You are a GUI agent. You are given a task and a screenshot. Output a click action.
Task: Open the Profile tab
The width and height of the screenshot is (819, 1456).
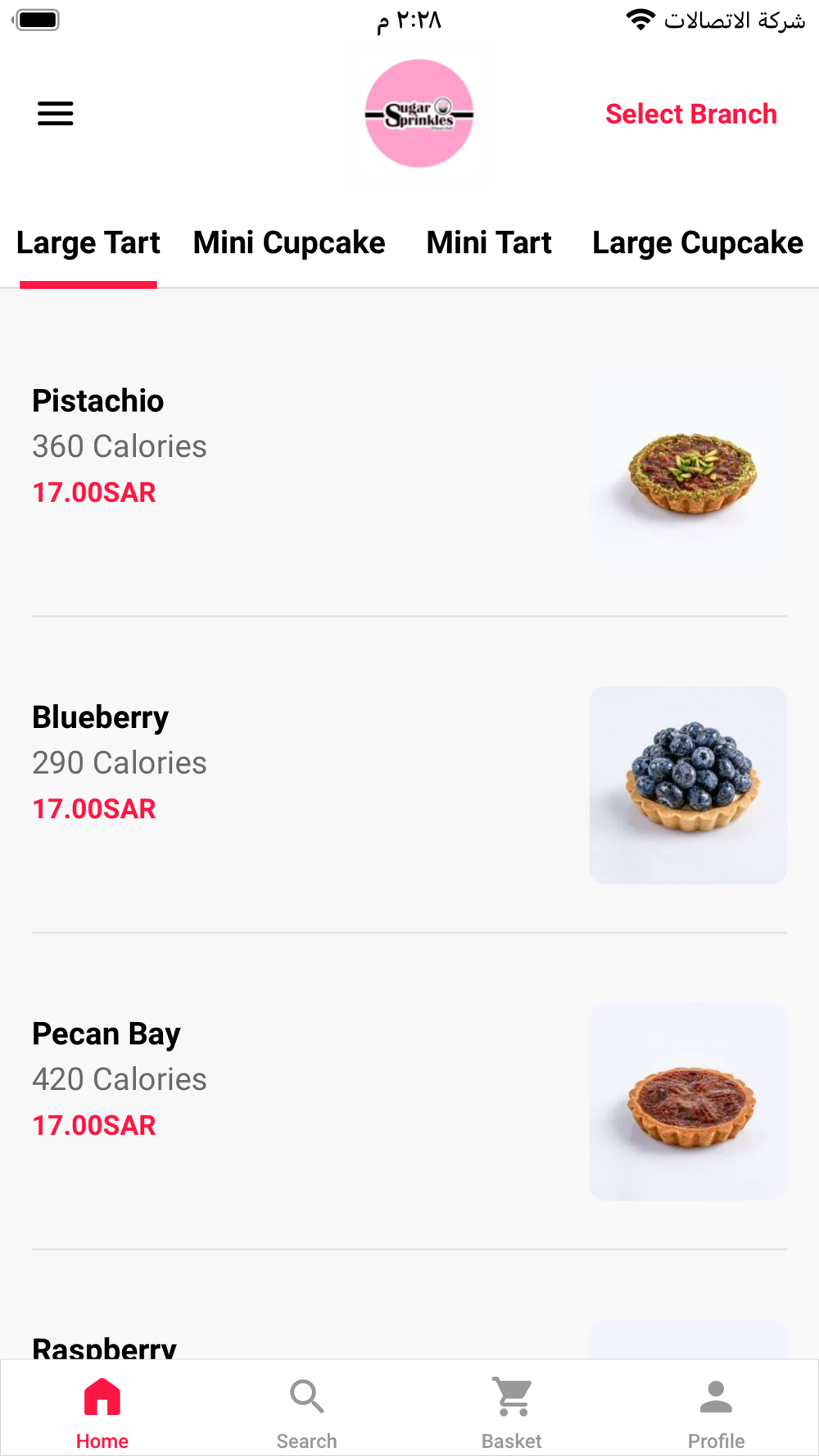[x=717, y=1413]
